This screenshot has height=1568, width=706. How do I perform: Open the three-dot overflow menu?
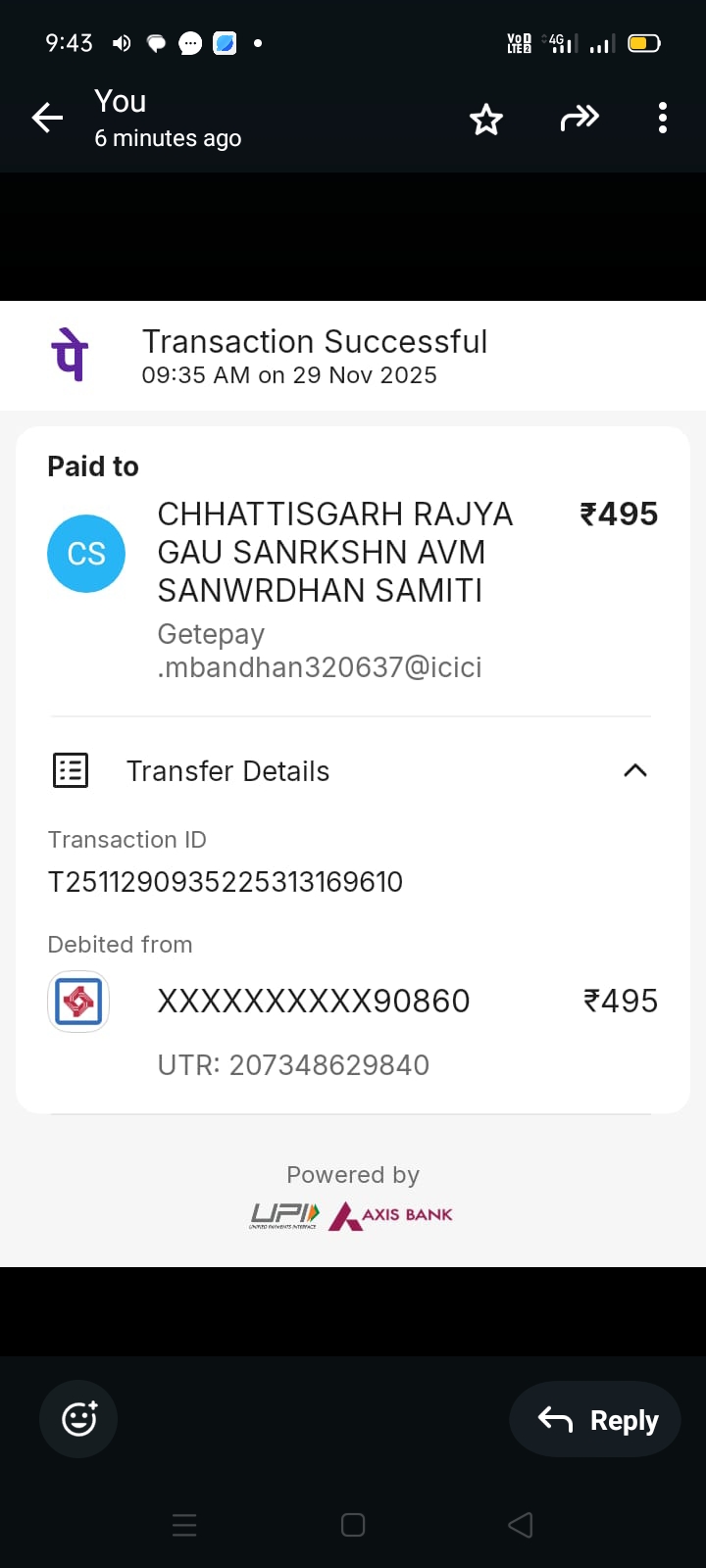click(663, 119)
